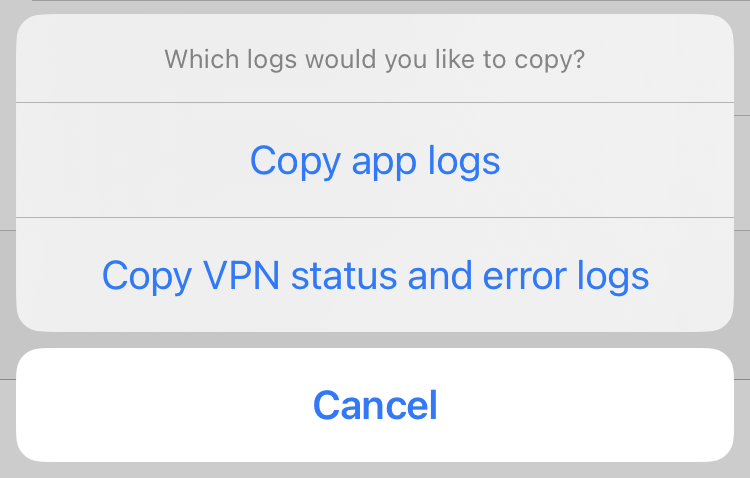Select Copy app logs
This screenshot has width=750, height=478.
[375, 160]
